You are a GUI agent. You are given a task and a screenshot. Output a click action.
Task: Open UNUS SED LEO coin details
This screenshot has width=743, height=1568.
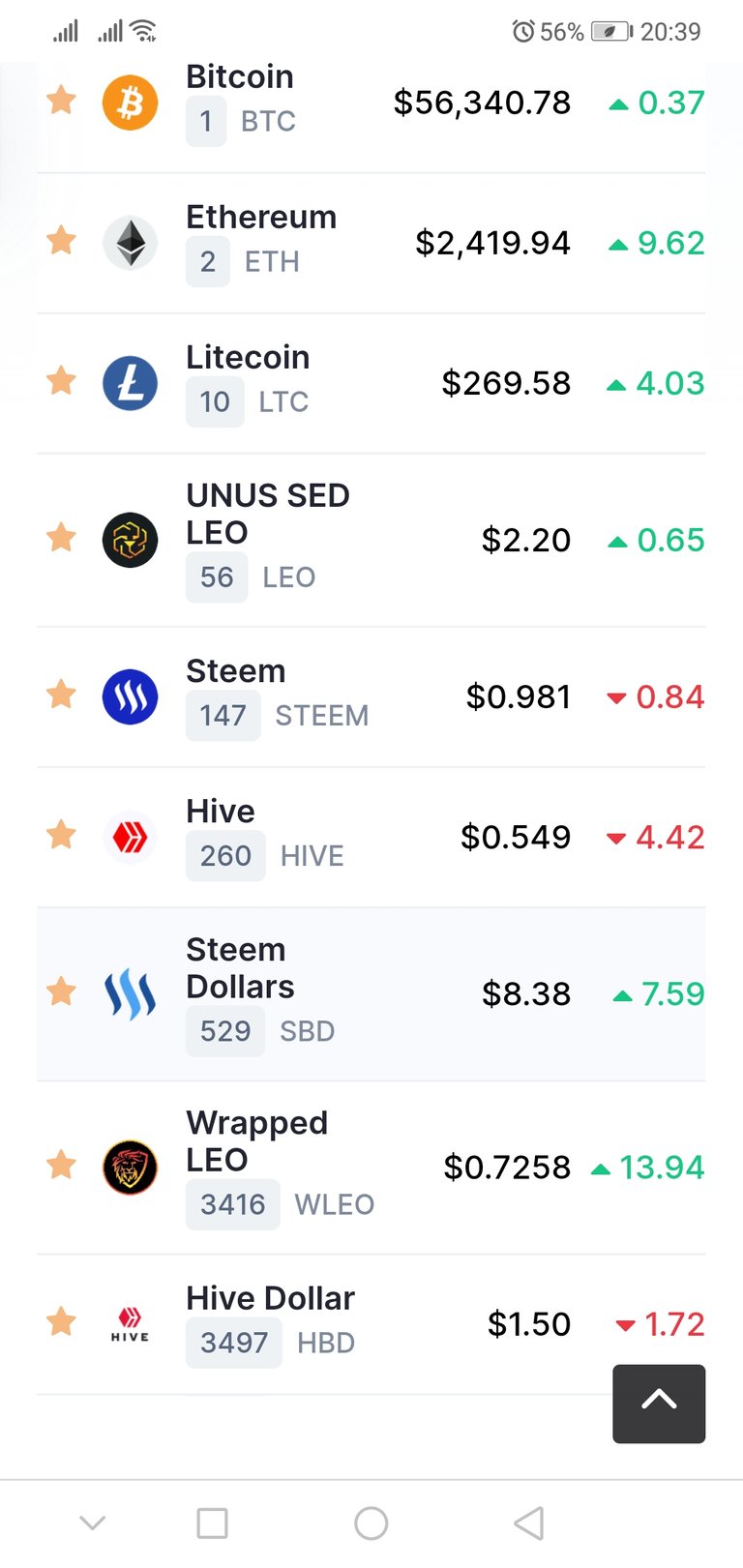point(371,540)
